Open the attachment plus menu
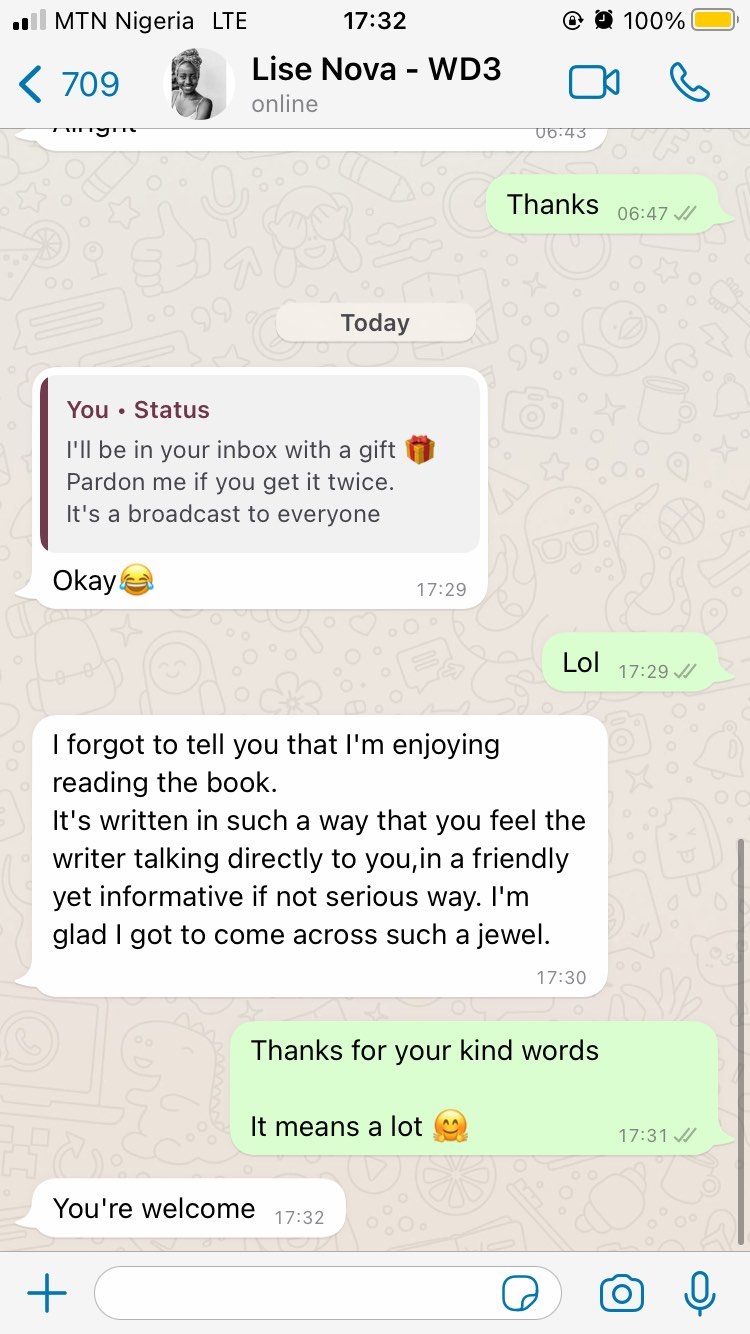The image size is (750, 1334). (x=47, y=1294)
